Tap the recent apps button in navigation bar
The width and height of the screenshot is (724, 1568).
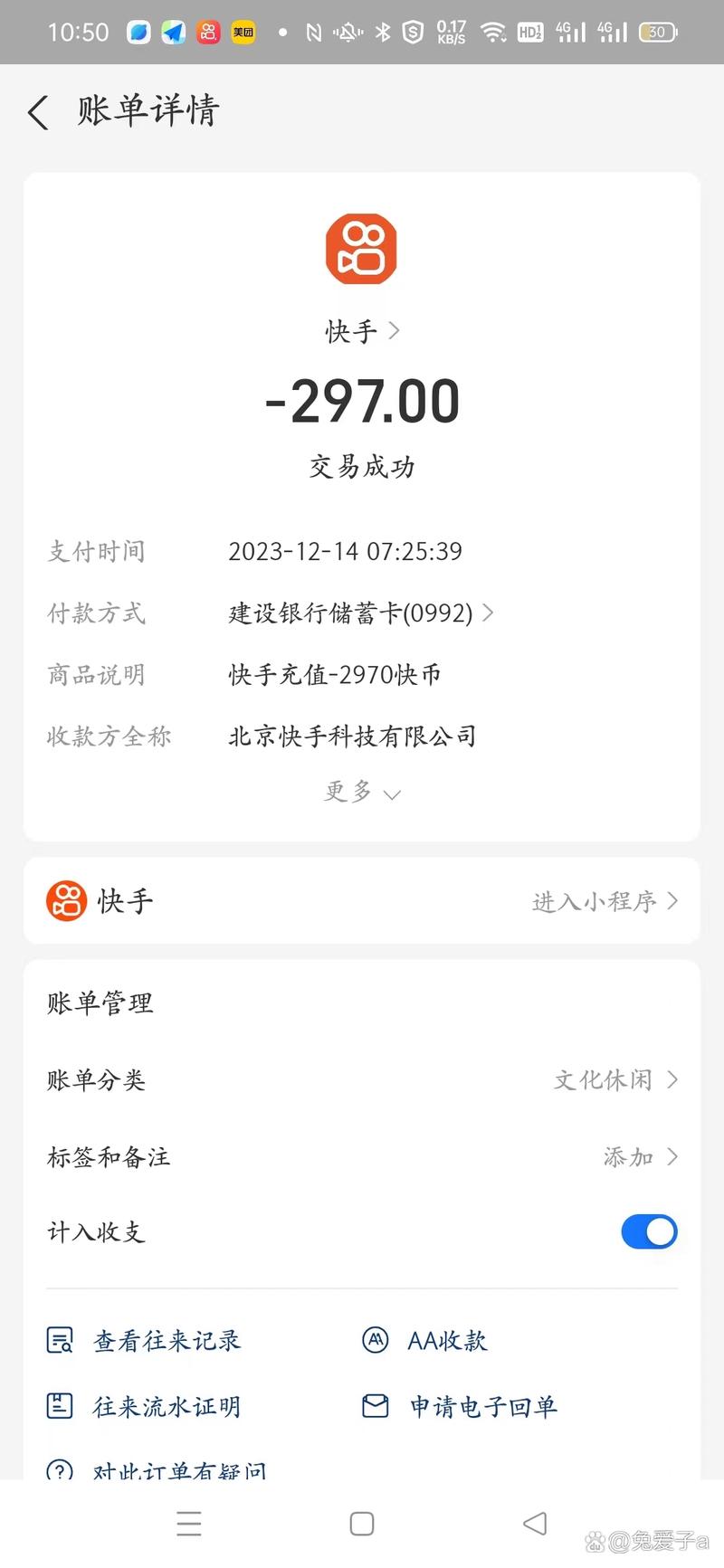(x=189, y=1524)
